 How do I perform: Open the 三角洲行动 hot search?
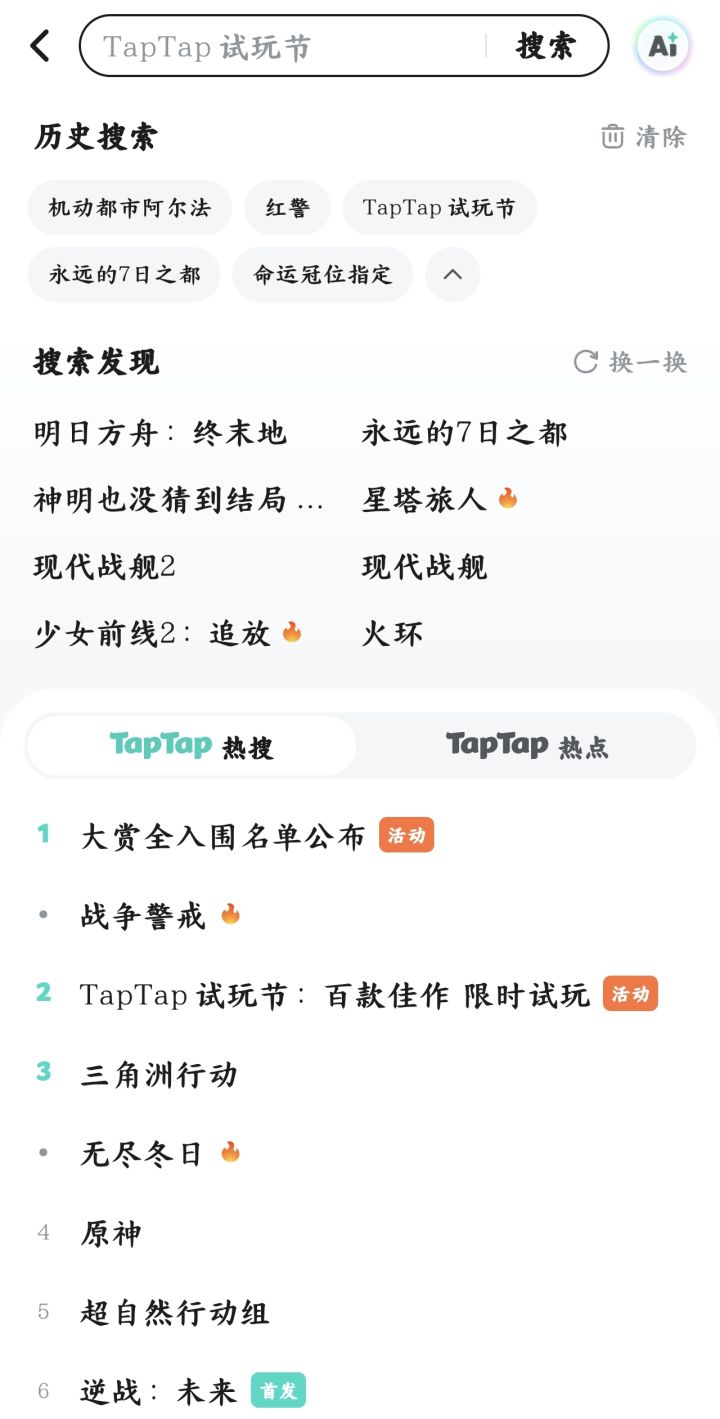click(159, 1075)
